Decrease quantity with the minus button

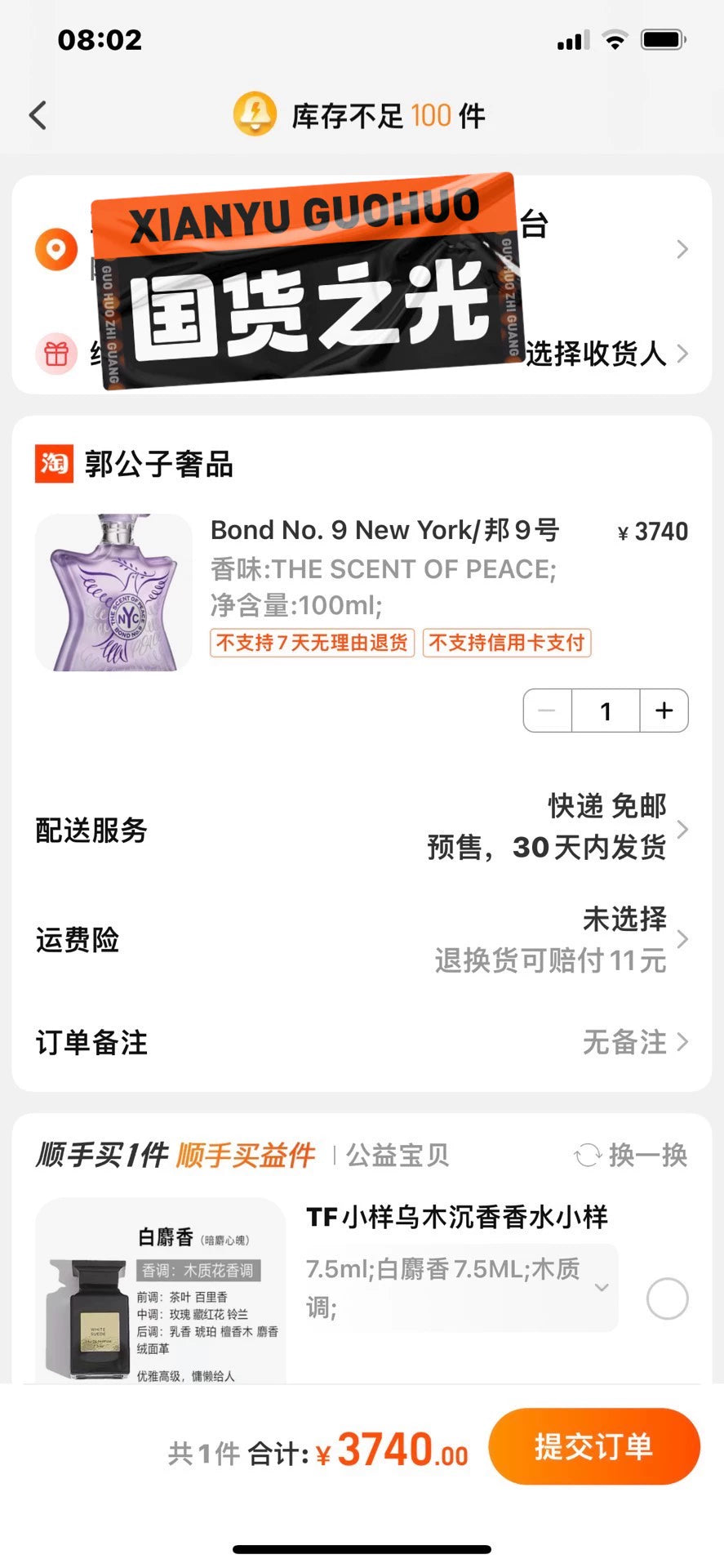547,710
